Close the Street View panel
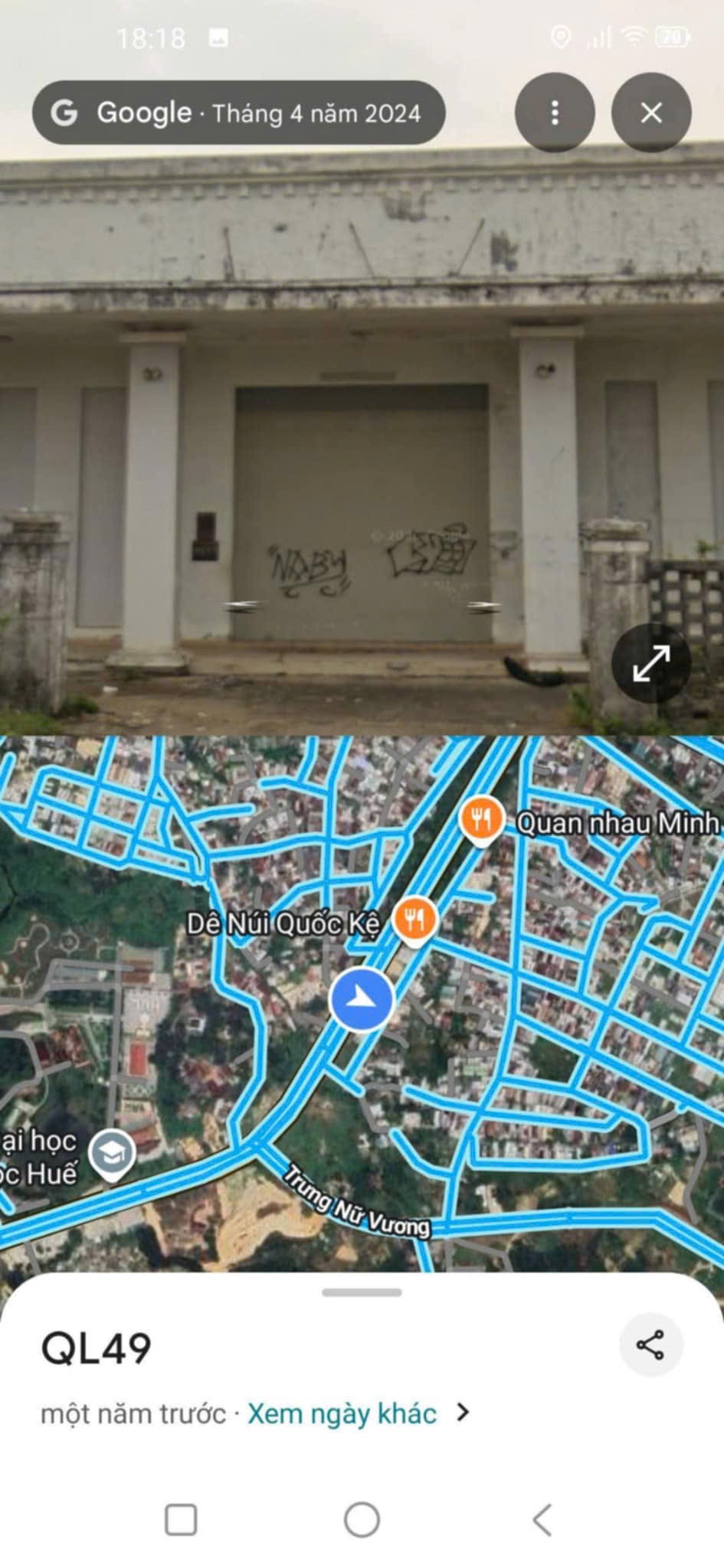724x1568 pixels. (x=651, y=113)
